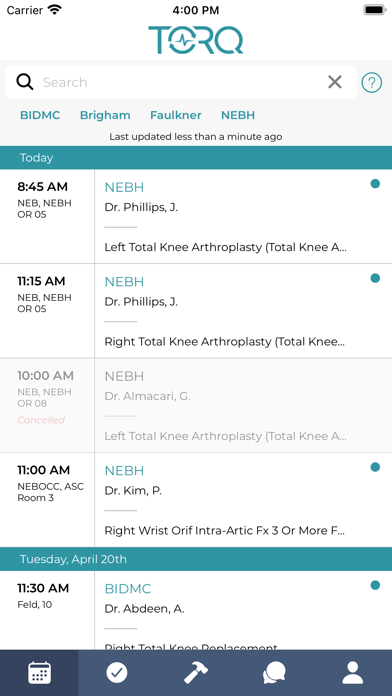Screen dimensions: 392x696
Task: Filter cases by BIDMC
Action: (40, 115)
